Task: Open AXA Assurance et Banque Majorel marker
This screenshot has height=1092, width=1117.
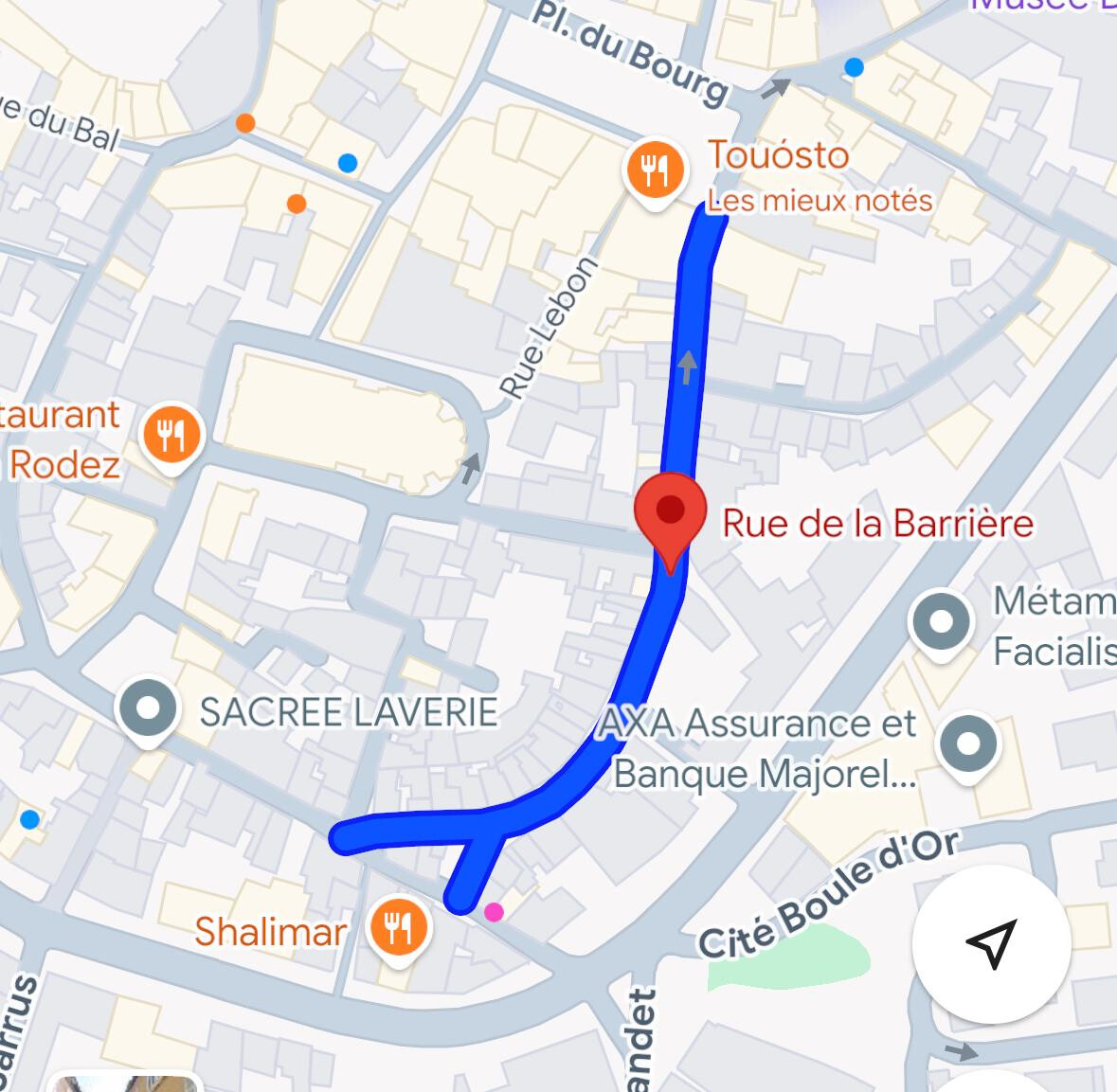Action: click(967, 744)
